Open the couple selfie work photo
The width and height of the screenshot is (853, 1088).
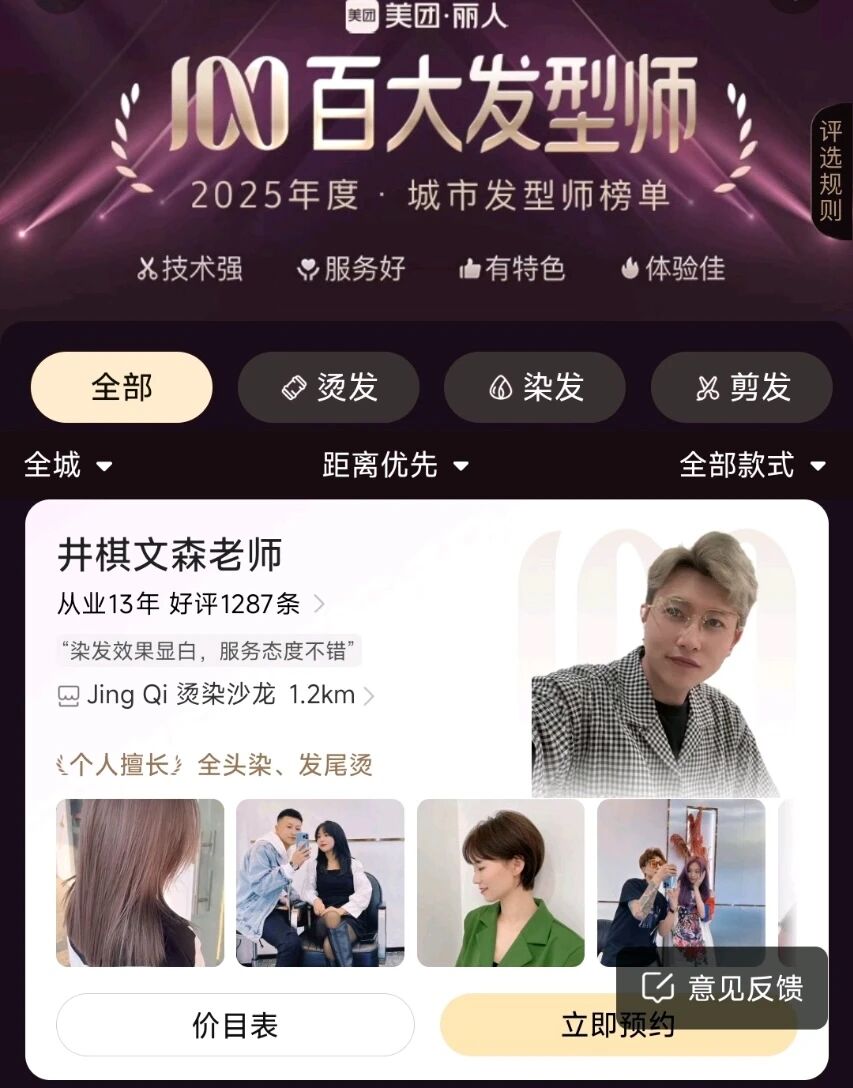tap(320, 883)
